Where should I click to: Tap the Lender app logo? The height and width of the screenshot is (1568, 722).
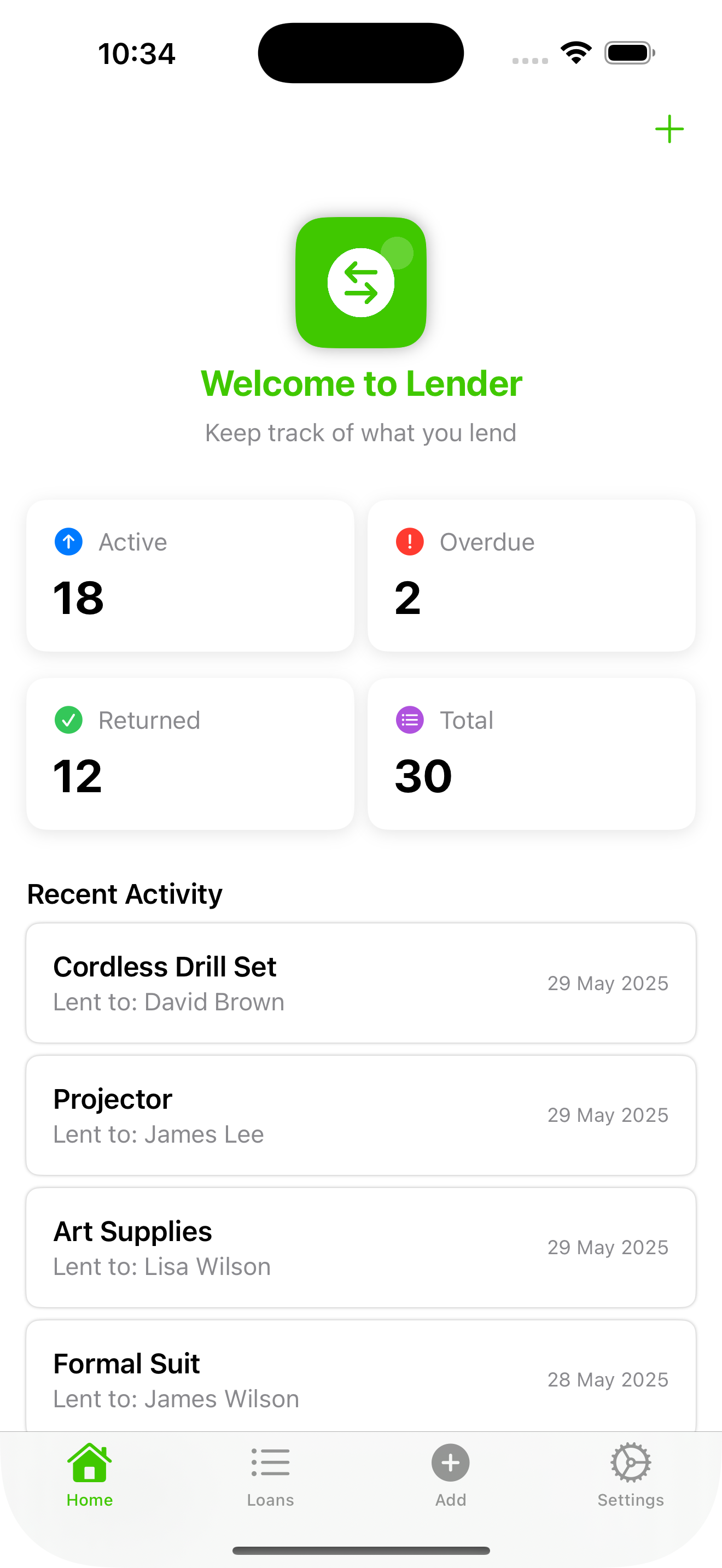click(x=361, y=284)
